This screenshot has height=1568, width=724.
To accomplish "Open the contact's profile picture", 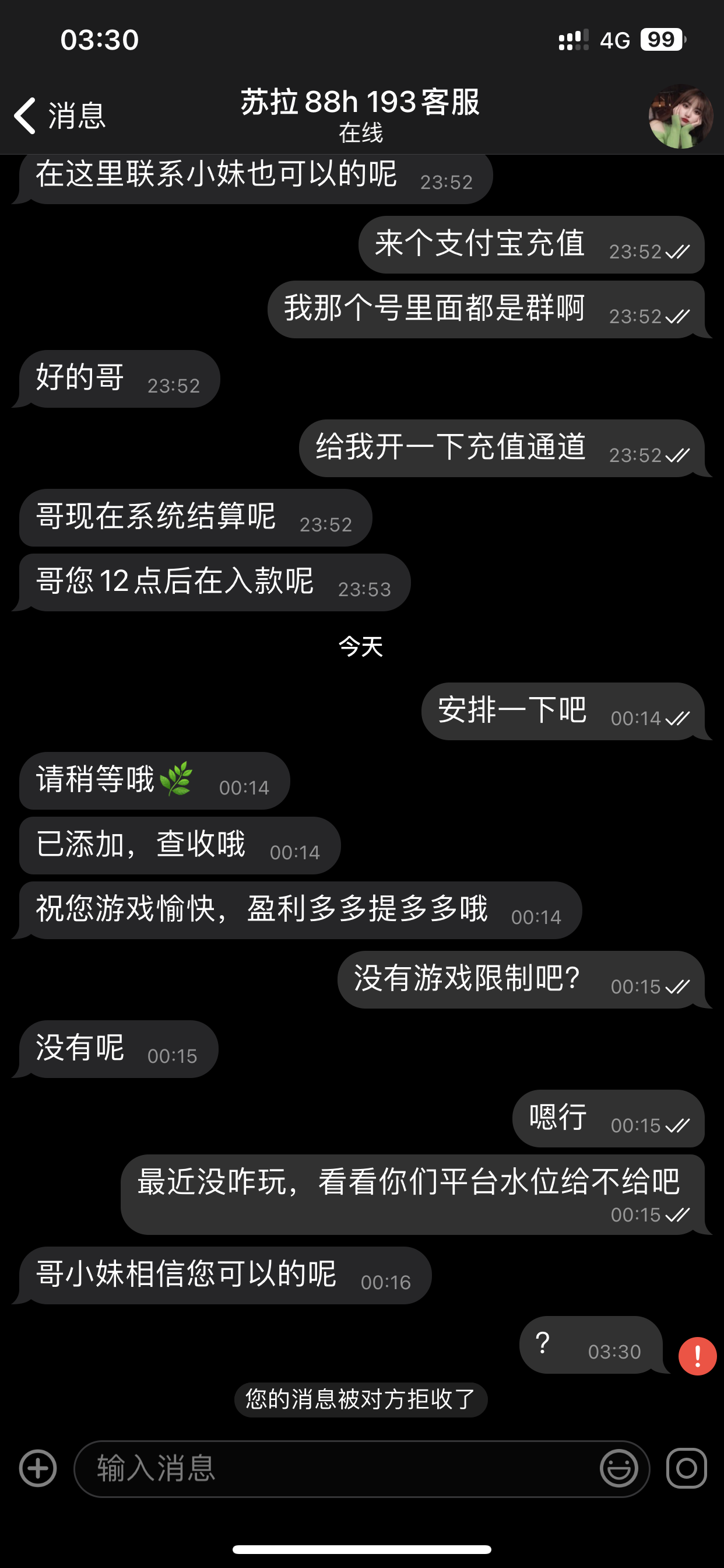I will (680, 116).
